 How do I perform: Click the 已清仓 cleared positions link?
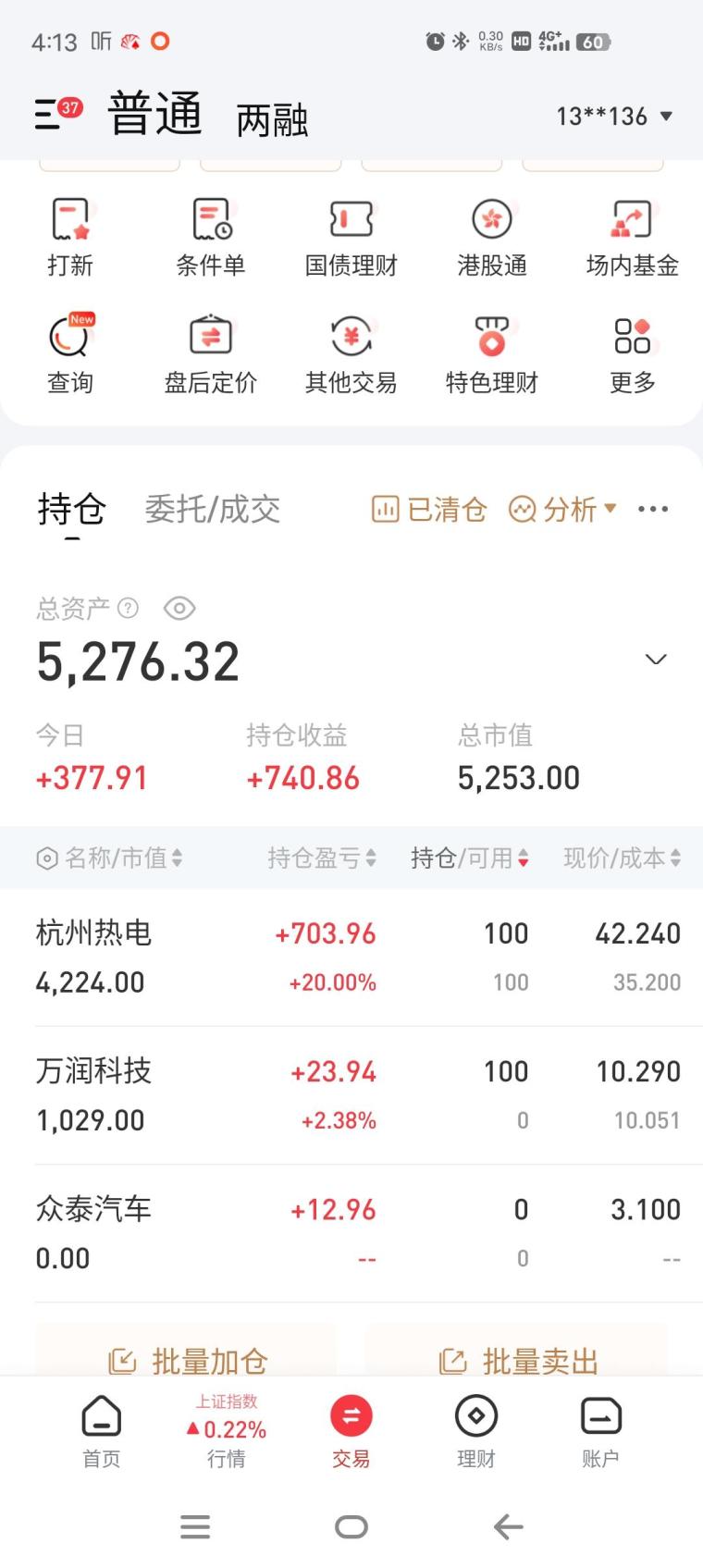pyautogui.click(x=428, y=509)
